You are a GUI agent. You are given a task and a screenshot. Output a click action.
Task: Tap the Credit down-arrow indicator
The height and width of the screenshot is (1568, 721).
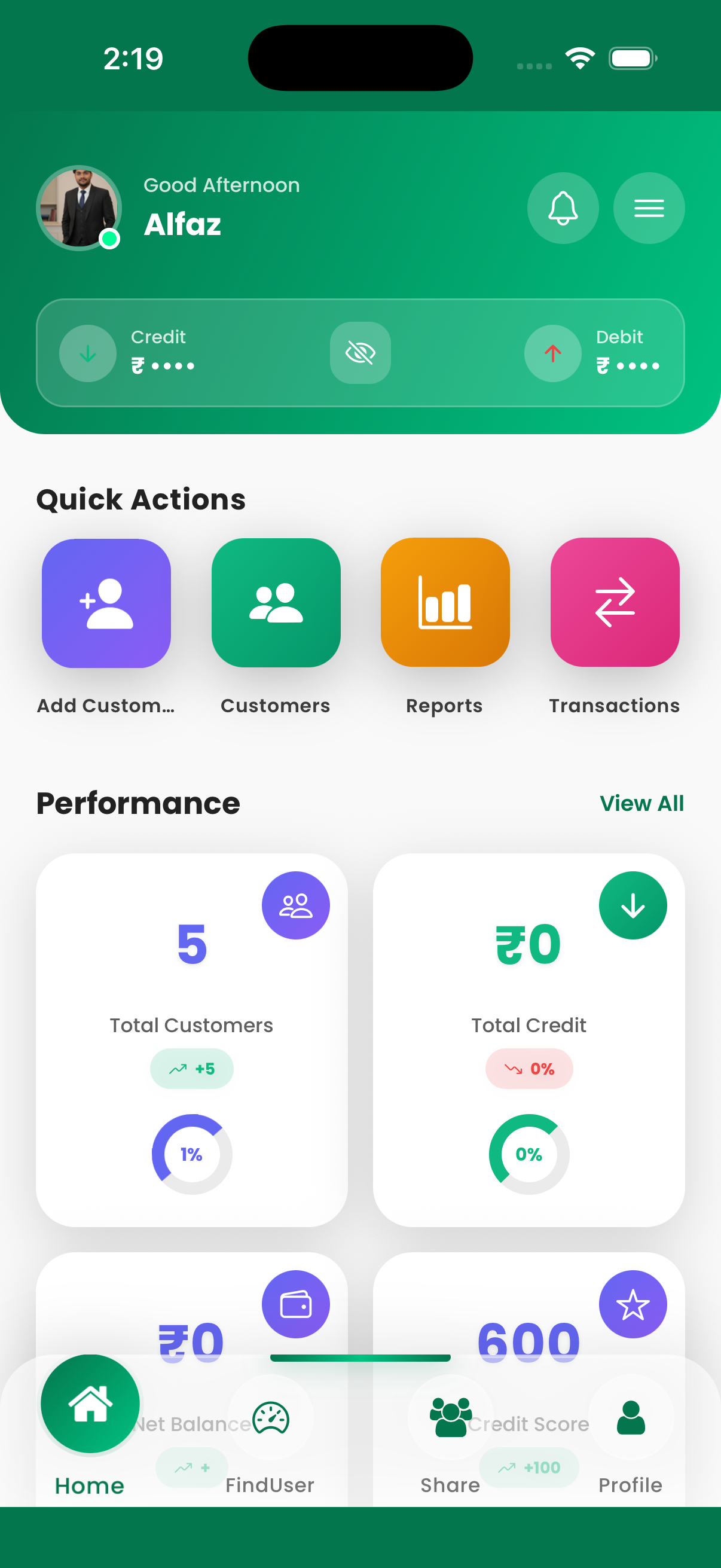point(88,353)
